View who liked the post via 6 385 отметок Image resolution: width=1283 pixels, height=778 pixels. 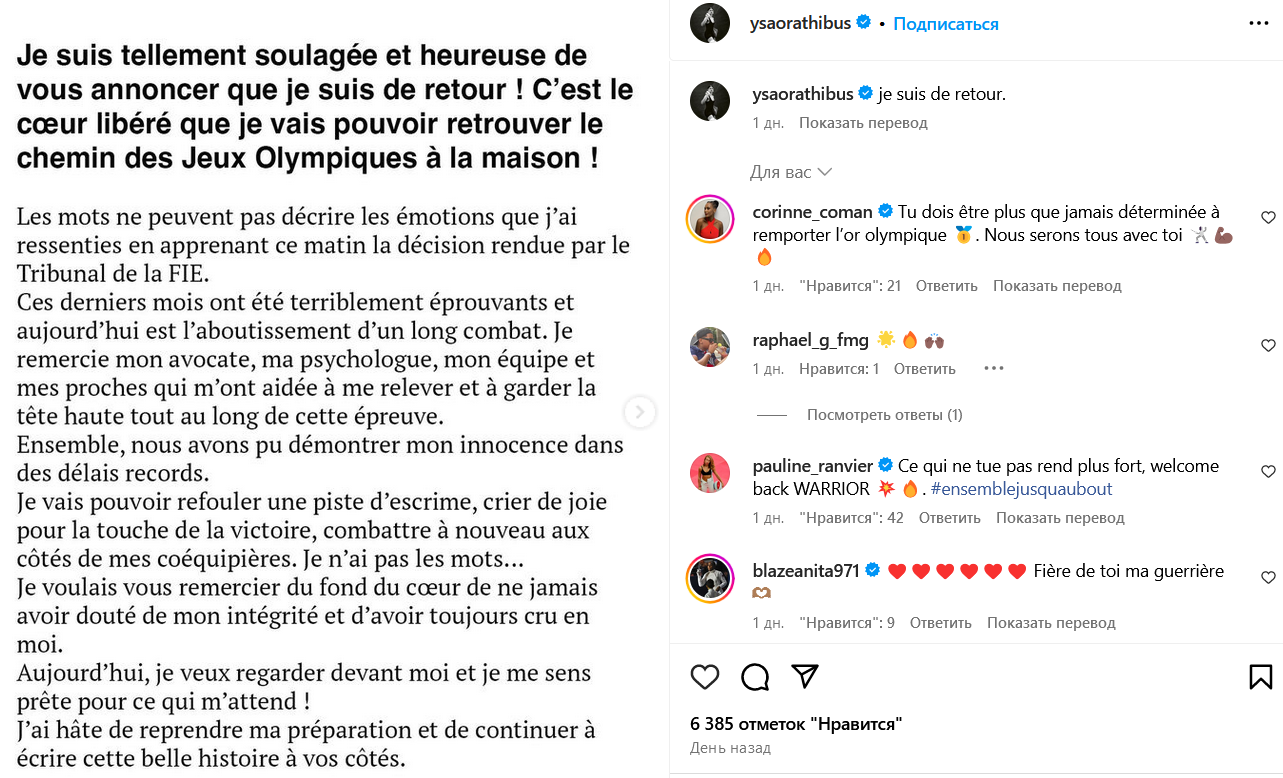click(x=796, y=723)
